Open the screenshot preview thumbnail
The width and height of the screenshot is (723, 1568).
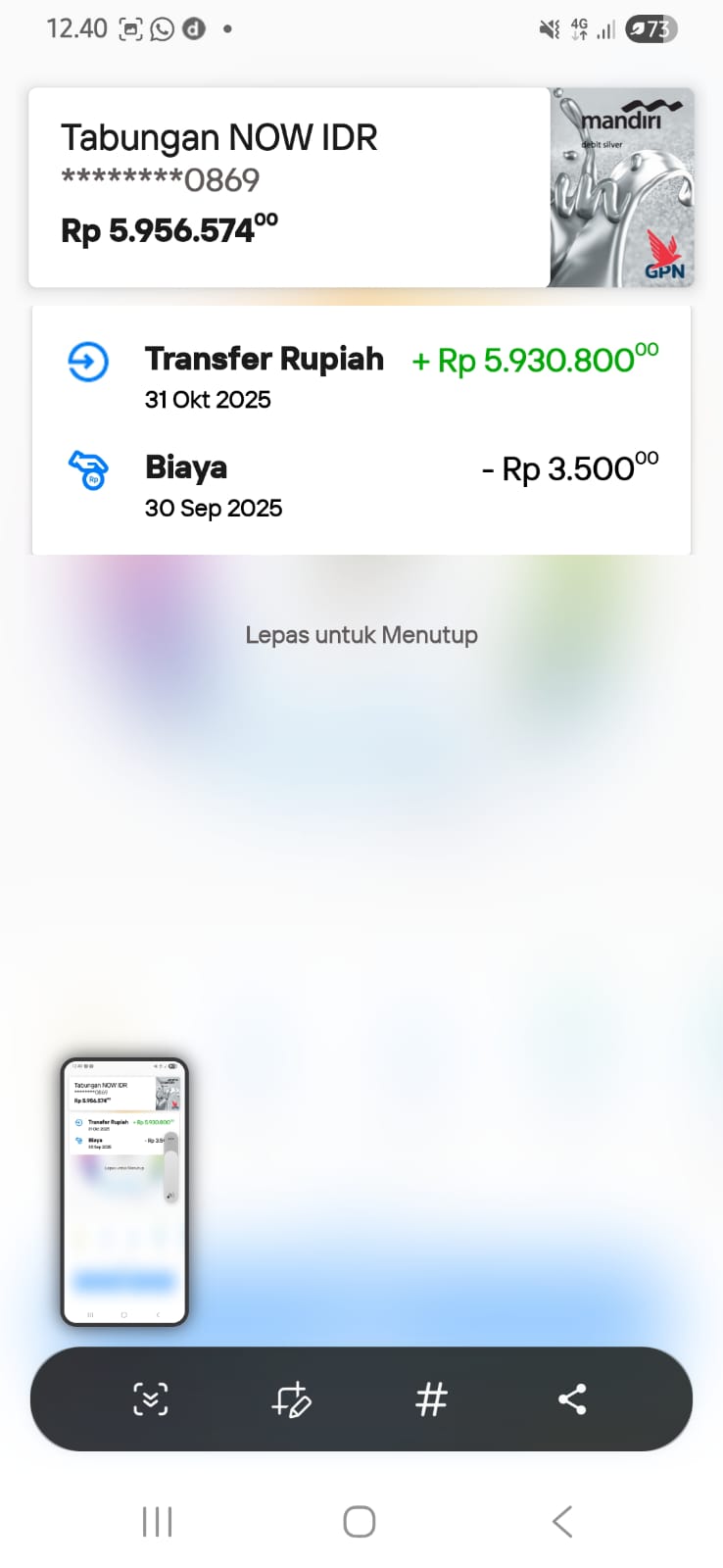tap(124, 1192)
